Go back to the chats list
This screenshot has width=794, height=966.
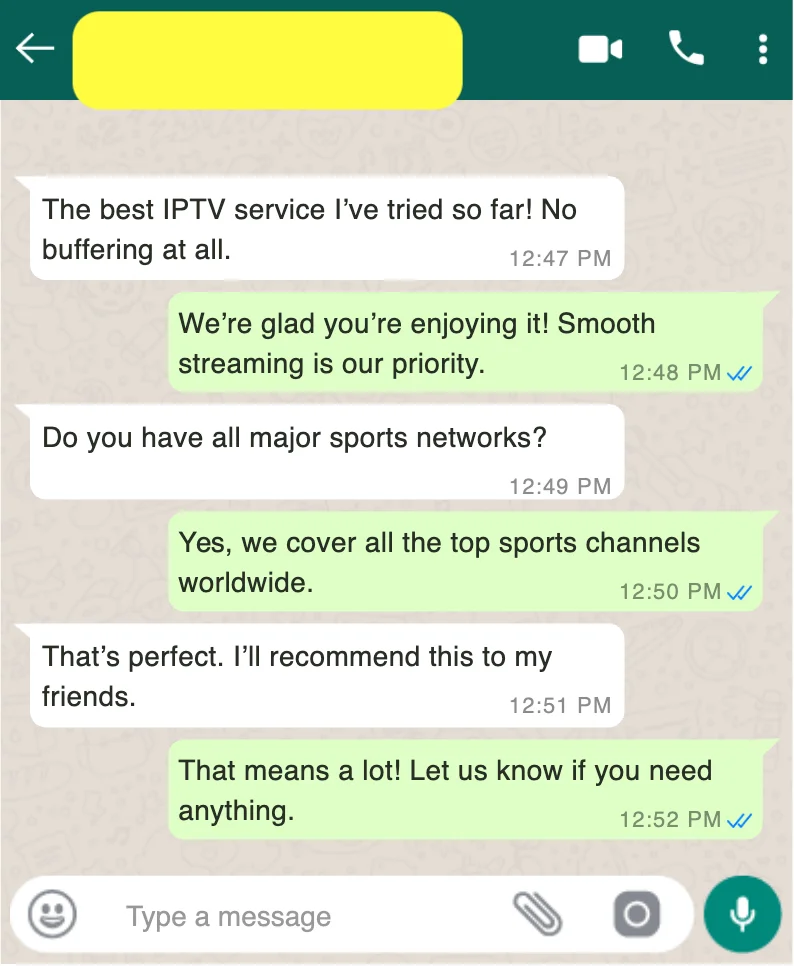pyautogui.click(x=35, y=48)
